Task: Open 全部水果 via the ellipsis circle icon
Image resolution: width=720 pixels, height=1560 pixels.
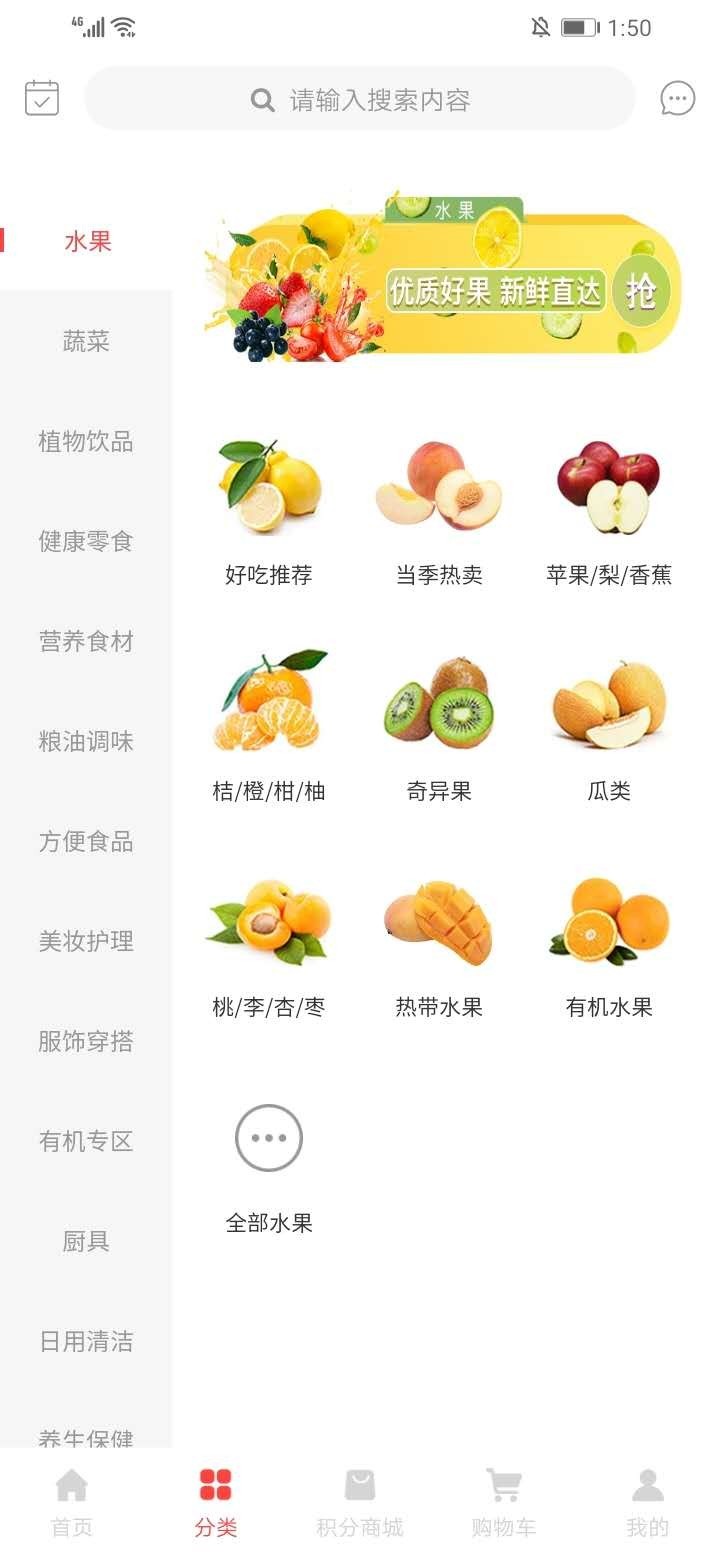Action: 267,1137
